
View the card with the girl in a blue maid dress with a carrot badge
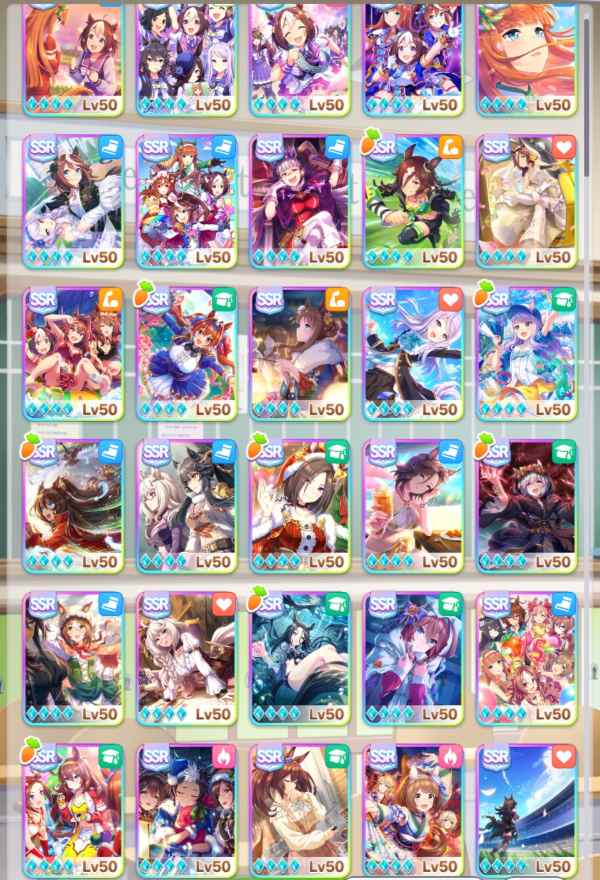(x=186, y=353)
